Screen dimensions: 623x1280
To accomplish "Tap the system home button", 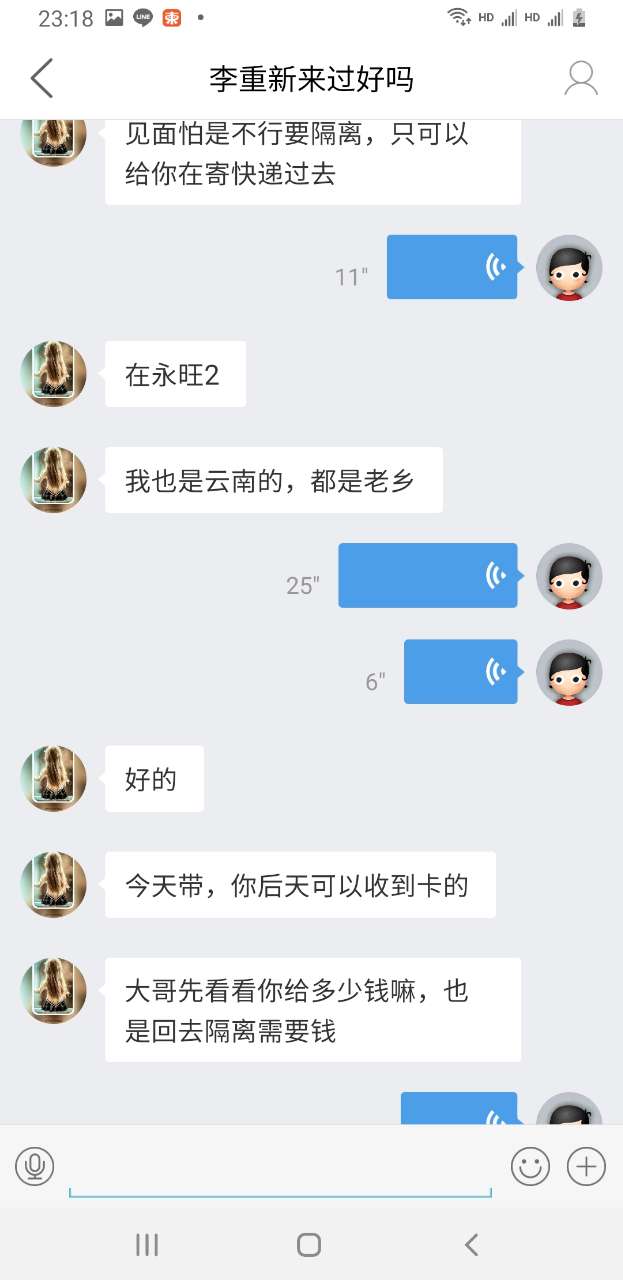I will (x=309, y=1244).
